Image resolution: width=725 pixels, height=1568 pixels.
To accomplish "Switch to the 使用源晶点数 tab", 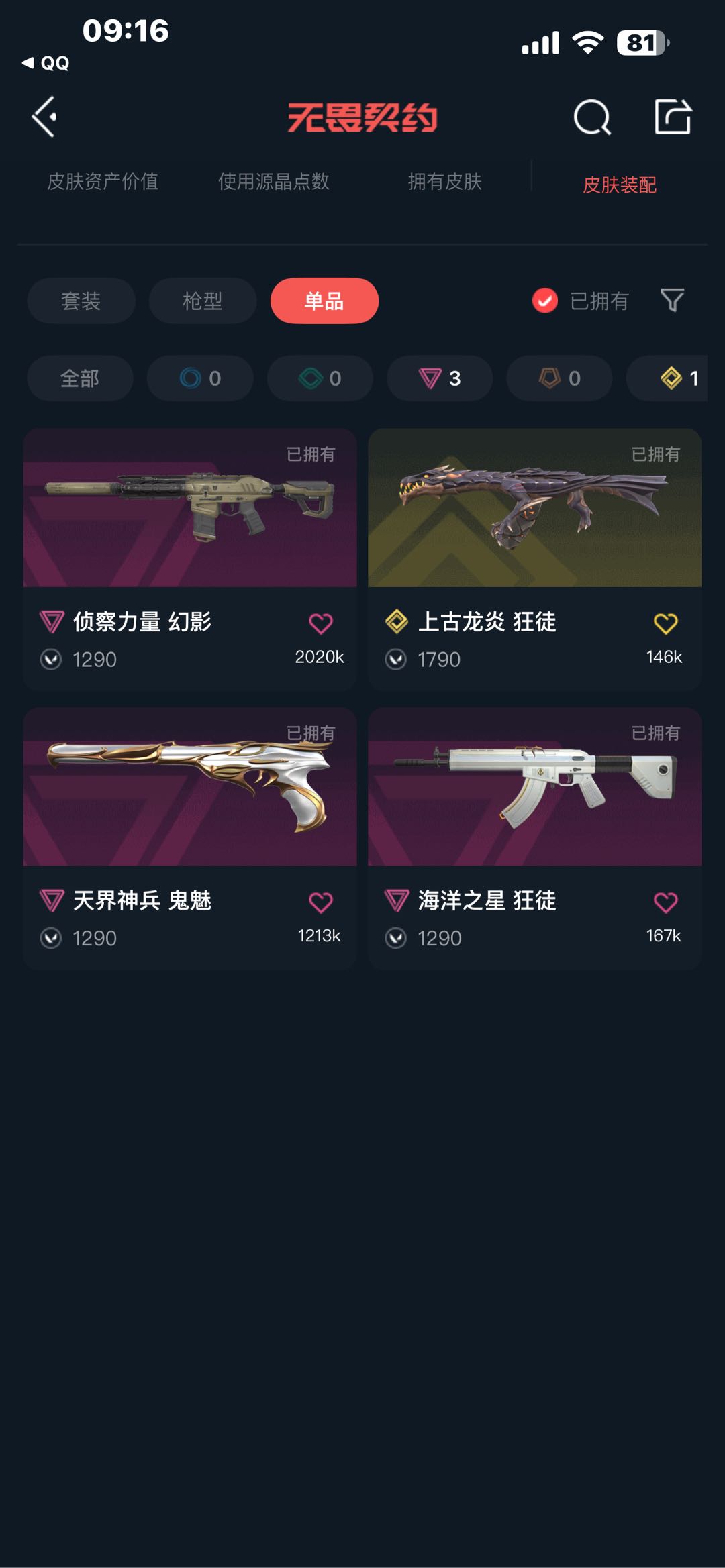I will [273, 181].
